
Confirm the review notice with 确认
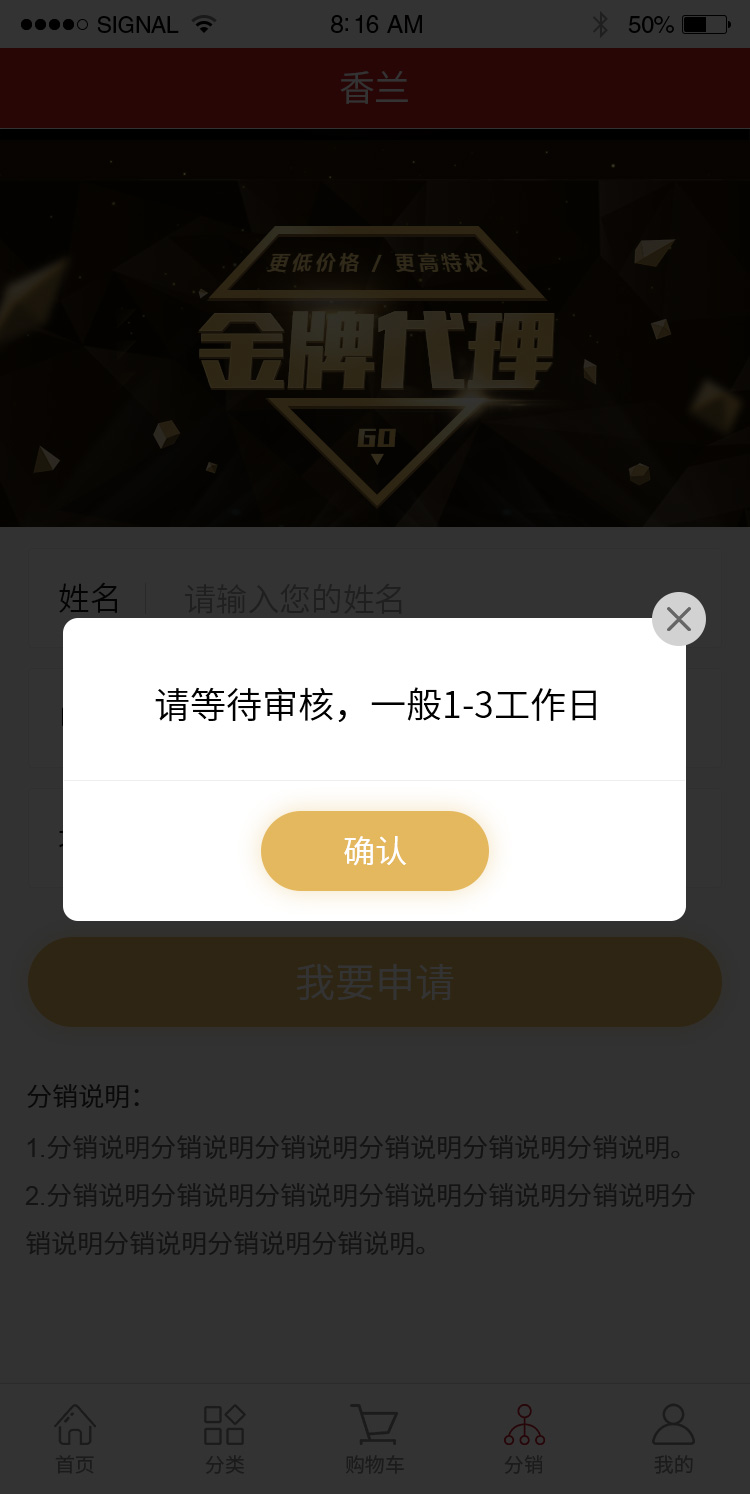pyautogui.click(x=374, y=851)
